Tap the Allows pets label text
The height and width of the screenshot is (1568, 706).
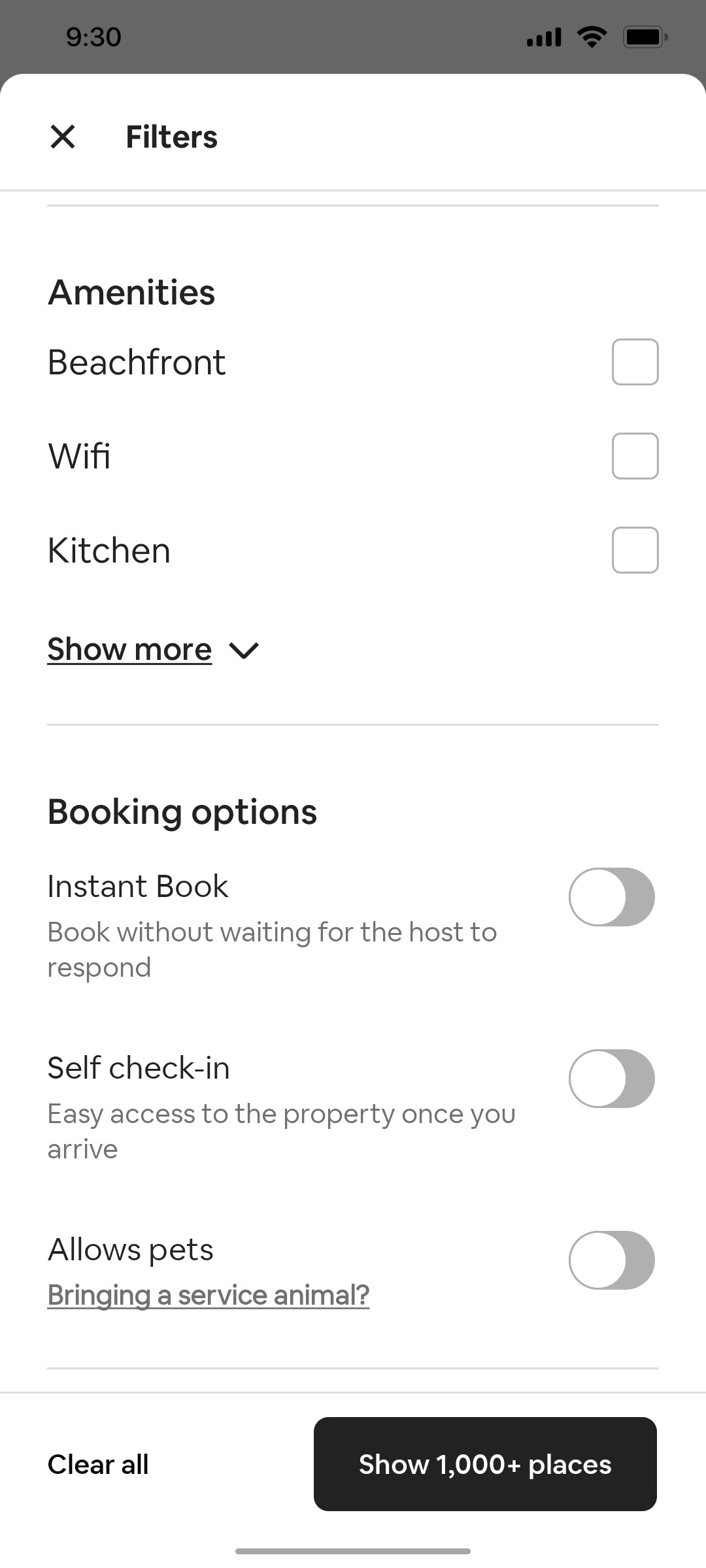pyautogui.click(x=129, y=1249)
